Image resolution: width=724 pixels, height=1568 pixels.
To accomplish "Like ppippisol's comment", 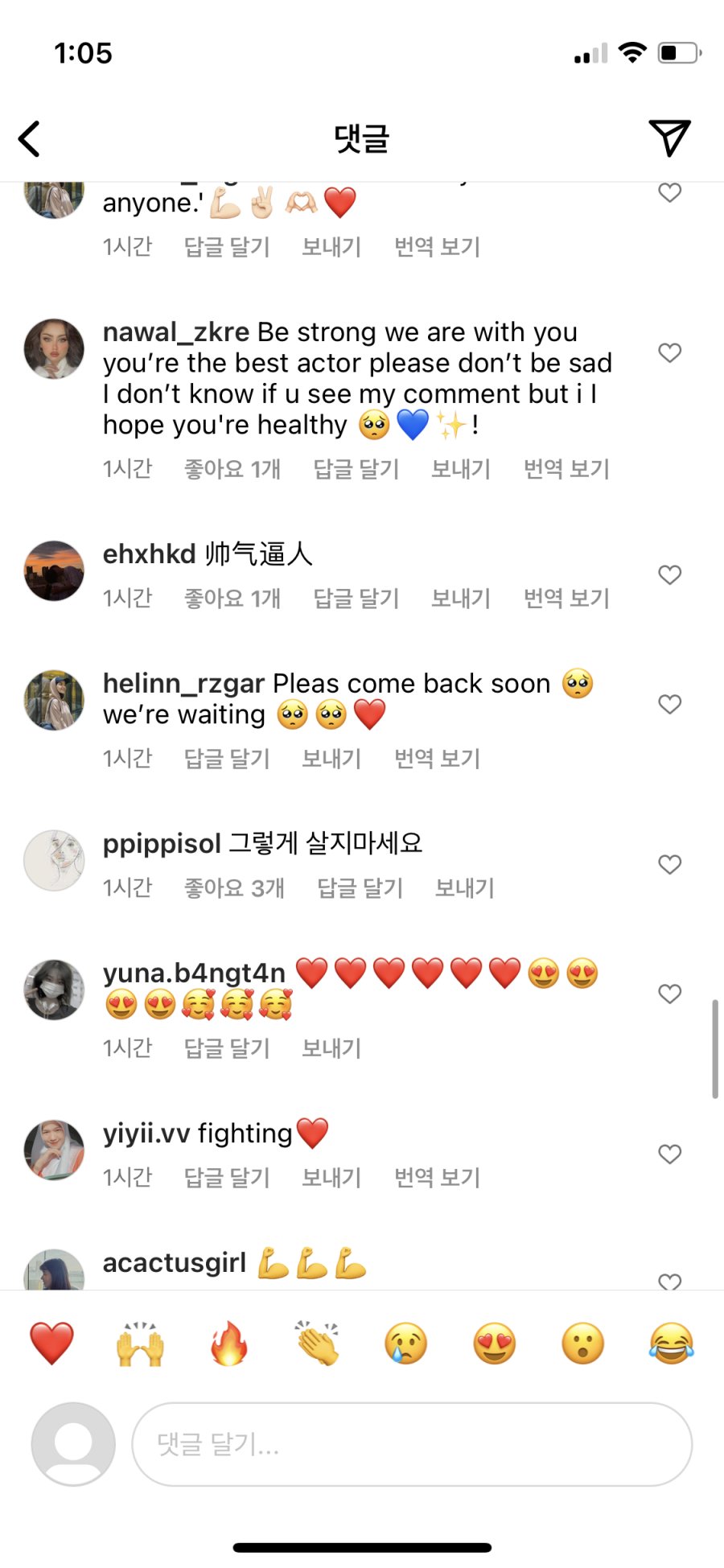I will pyautogui.click(x=669, y=864).
